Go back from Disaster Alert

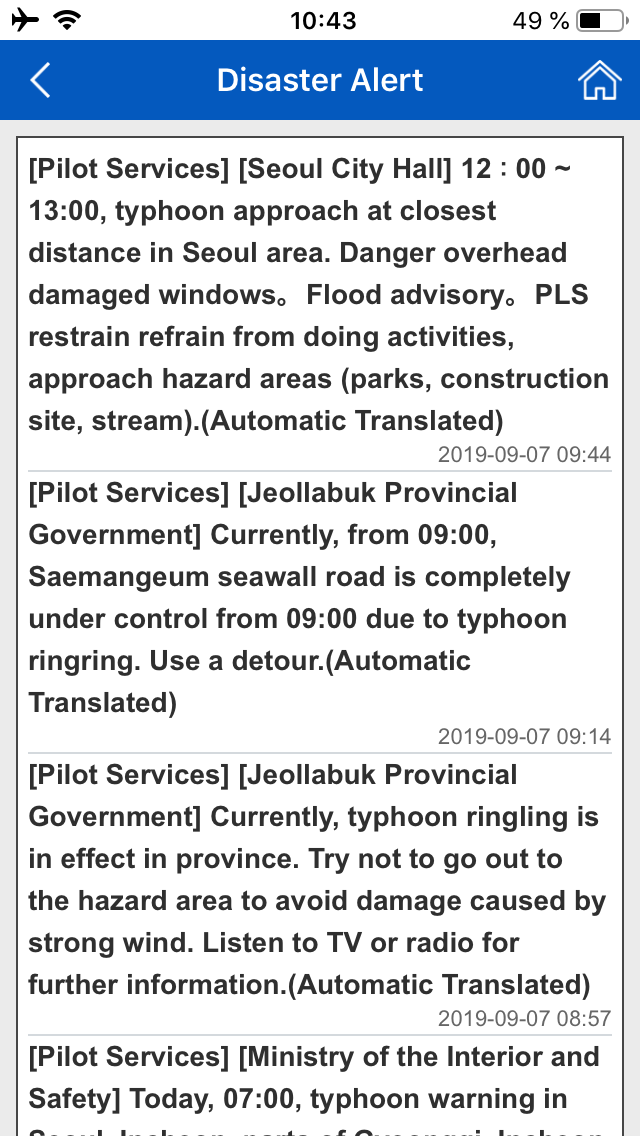pos(40,80)
